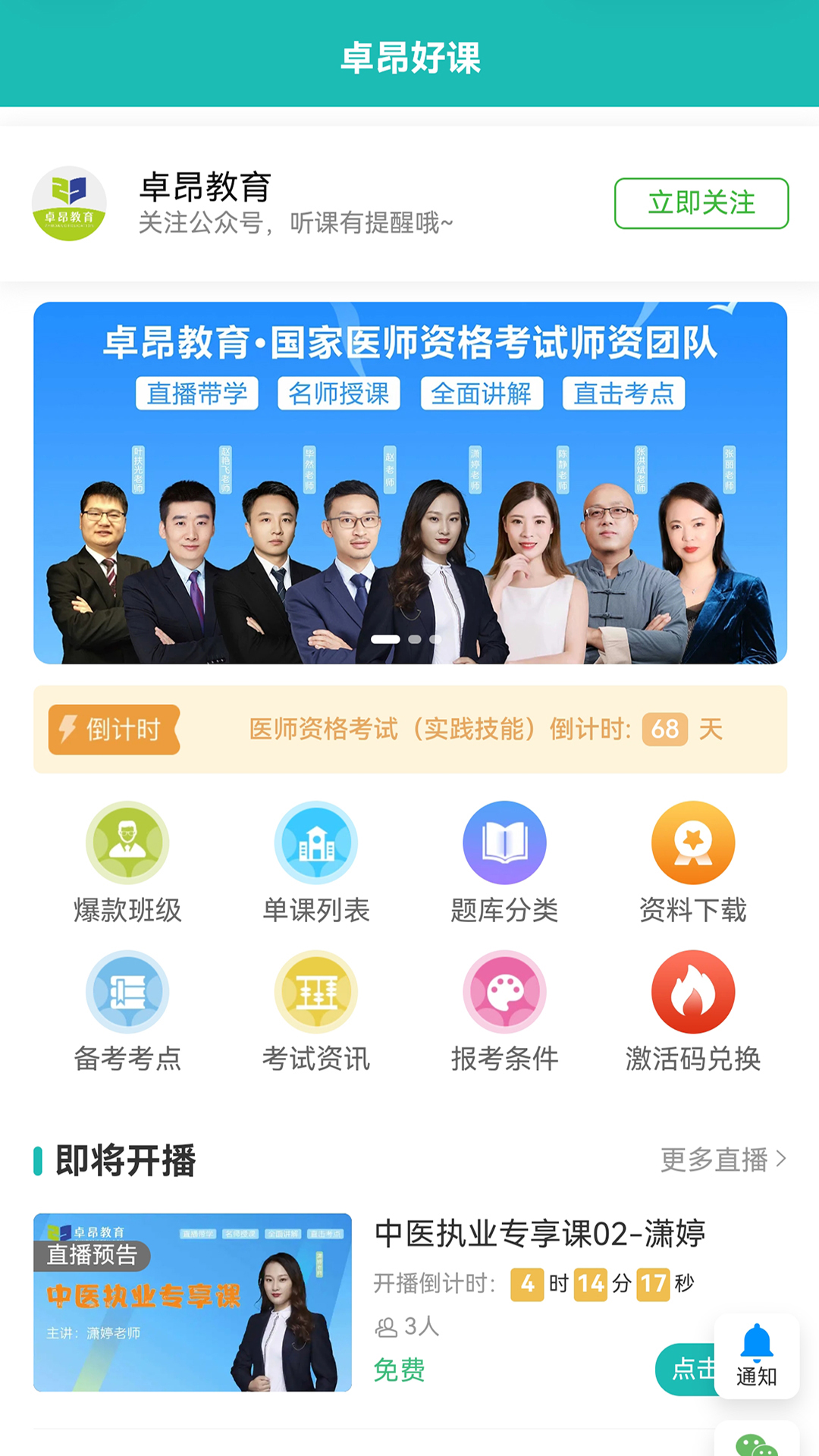This screenshot has height=1456, width=819.
Task: Open the 中医执业专享课02-潇婷 live course
Action: click(x=539, y=1234)
